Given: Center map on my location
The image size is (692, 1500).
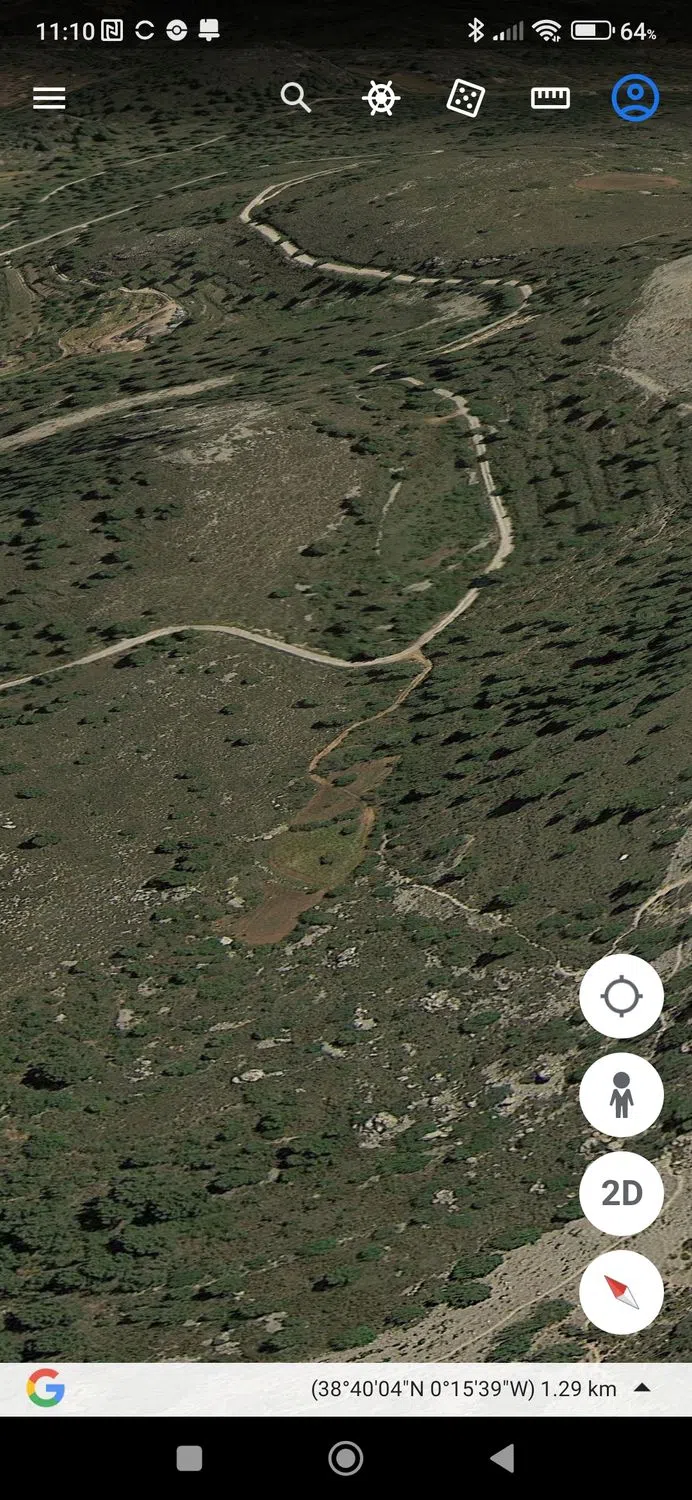Looking at the screenshot, I should pos(621,996).
